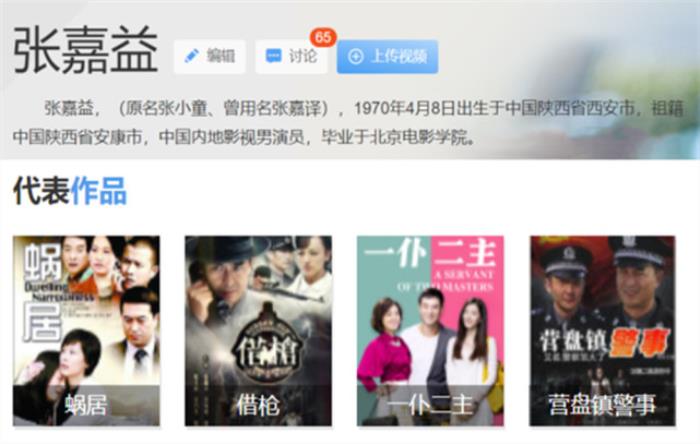Select the 营盘镇警事 poster card
The height and width of the screenshot is (444, 700).
pyautogui.click(x=602, y=330)
